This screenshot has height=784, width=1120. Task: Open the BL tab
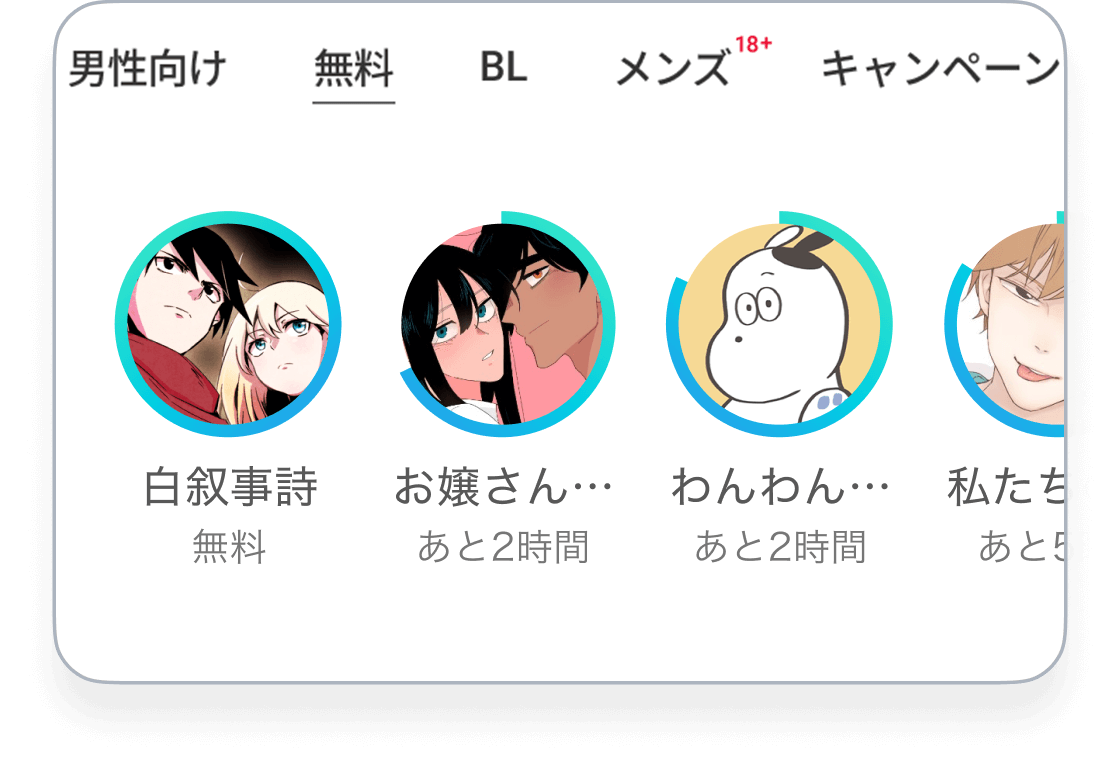503,68
